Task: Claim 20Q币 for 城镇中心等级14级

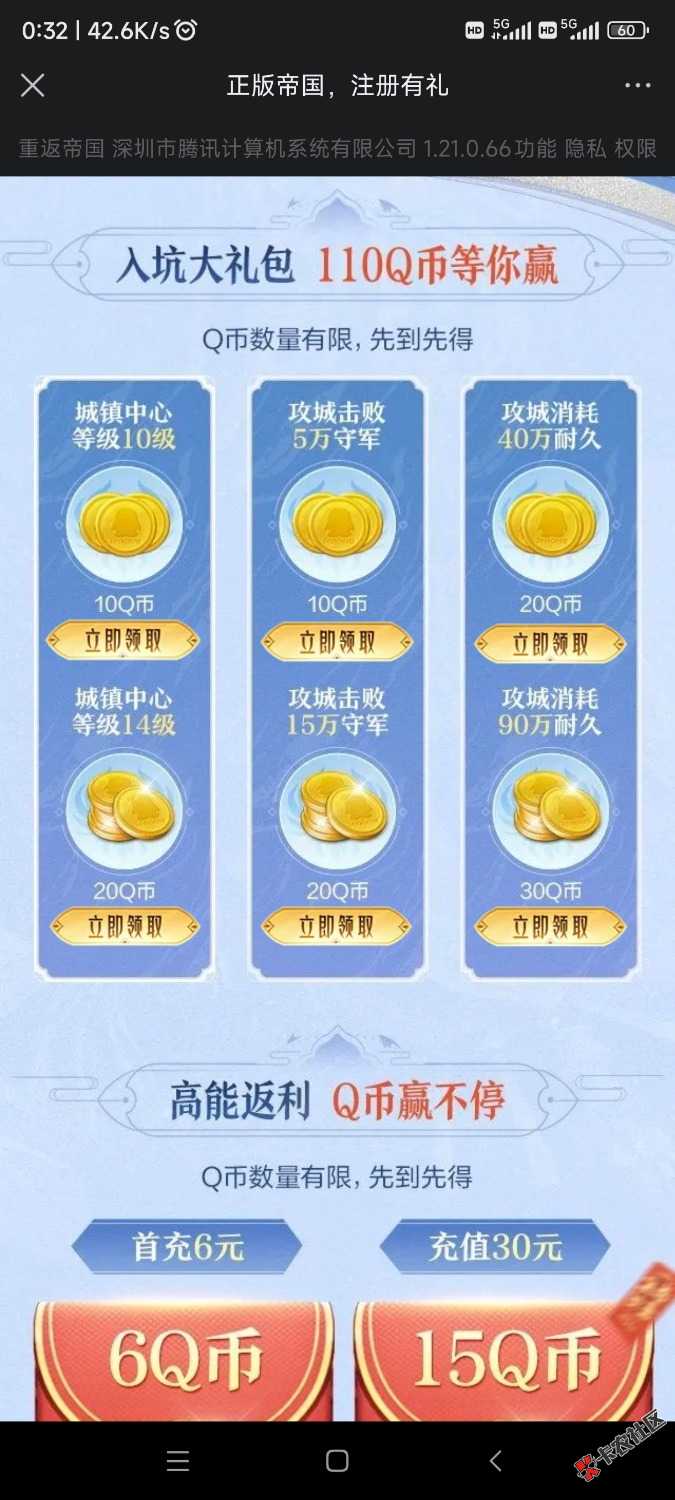Action: click(x=124, y=926)
